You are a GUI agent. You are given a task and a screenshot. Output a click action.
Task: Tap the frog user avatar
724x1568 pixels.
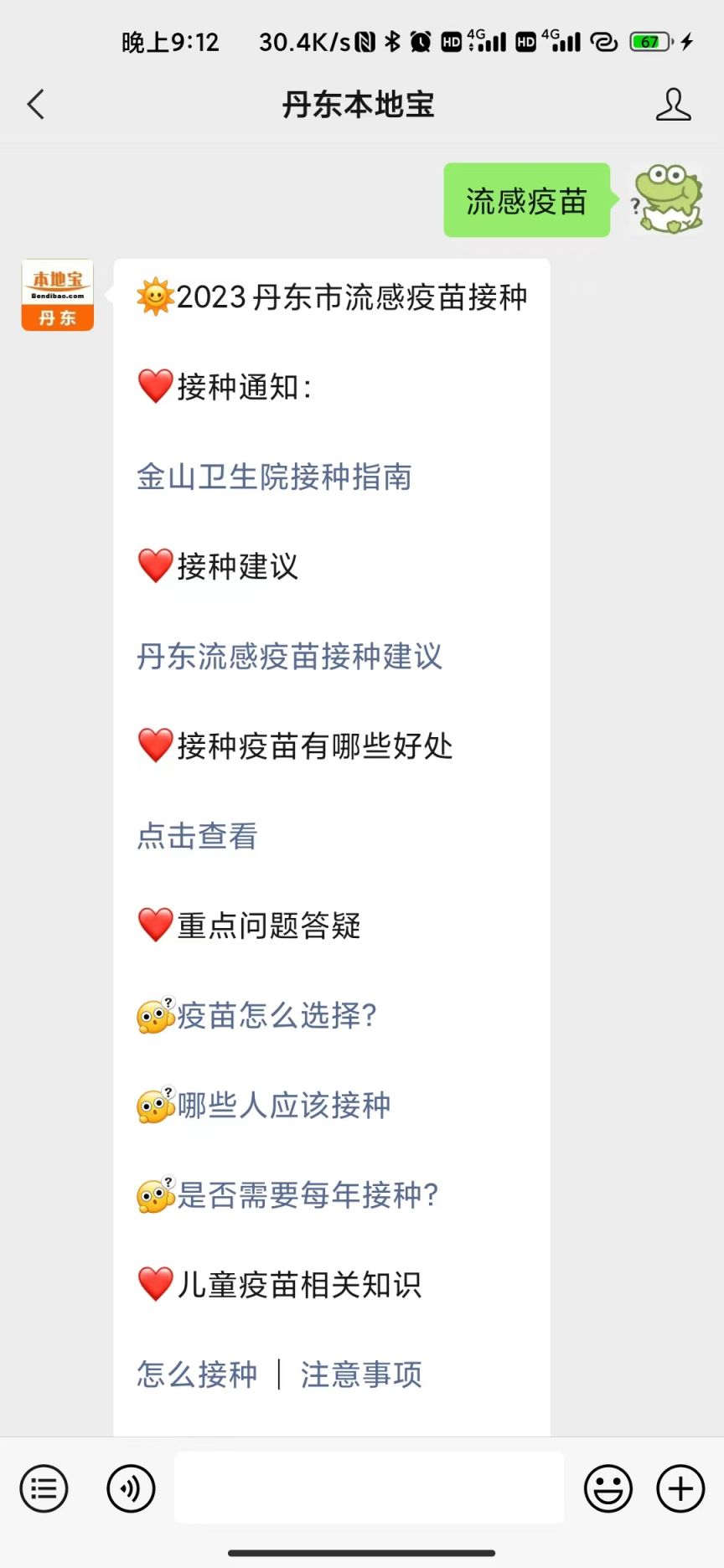(667, 199)
